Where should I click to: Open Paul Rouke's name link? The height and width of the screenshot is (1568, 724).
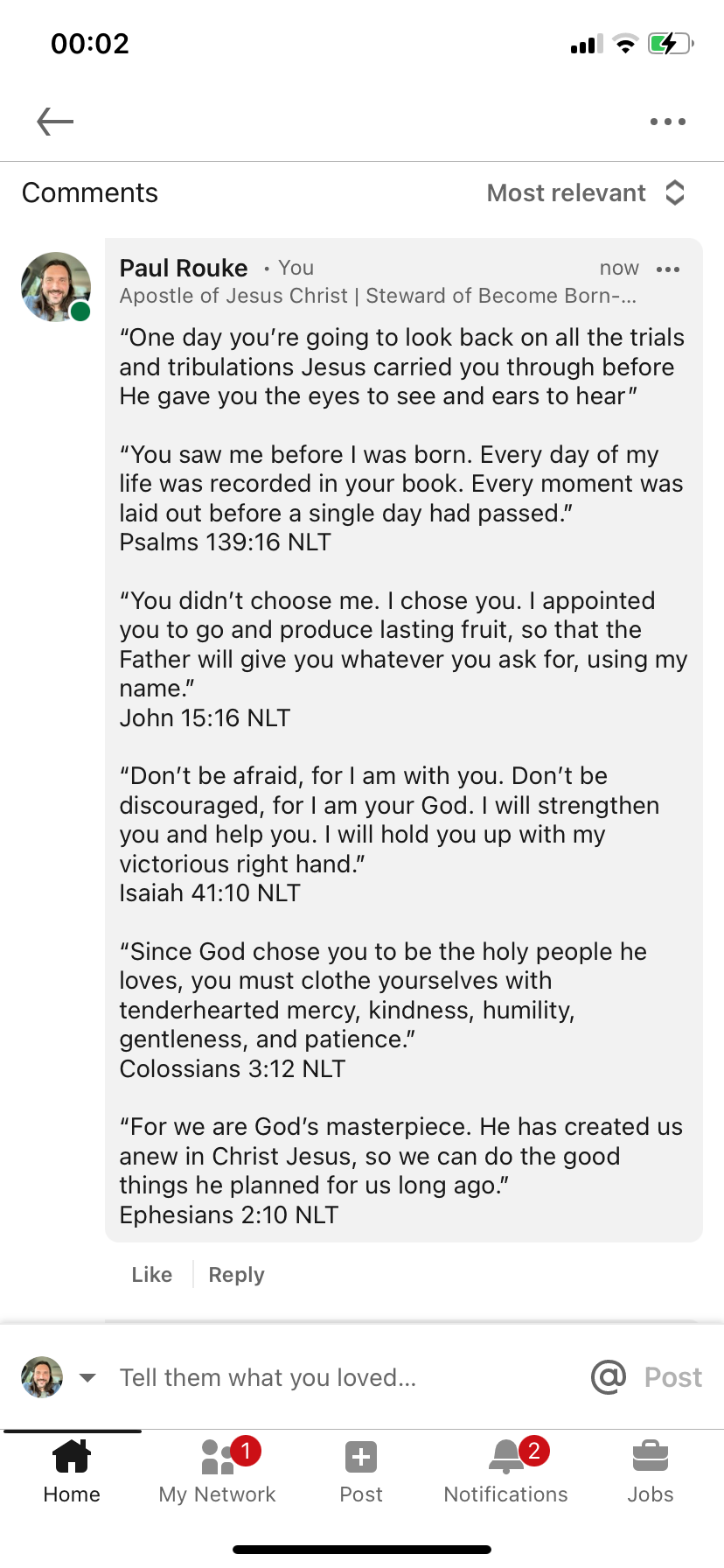(x=184, y=268)
